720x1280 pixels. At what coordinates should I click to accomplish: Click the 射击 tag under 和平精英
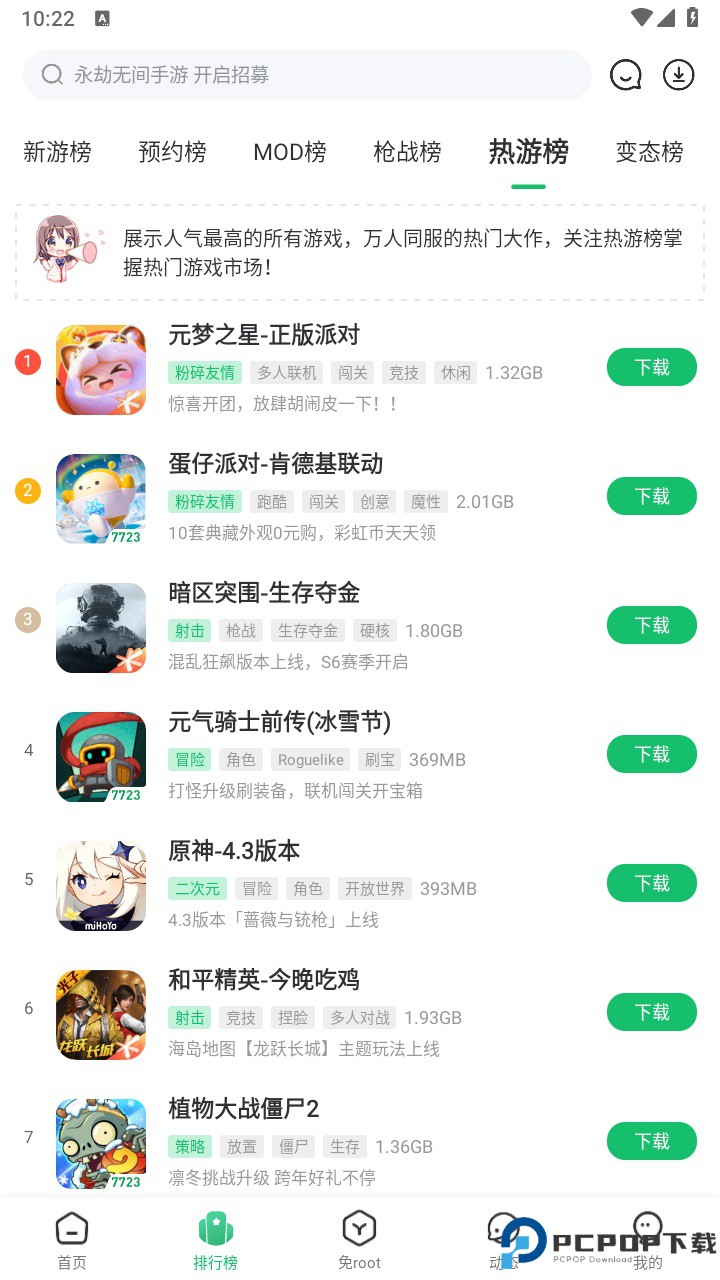tap(189, 1017)
